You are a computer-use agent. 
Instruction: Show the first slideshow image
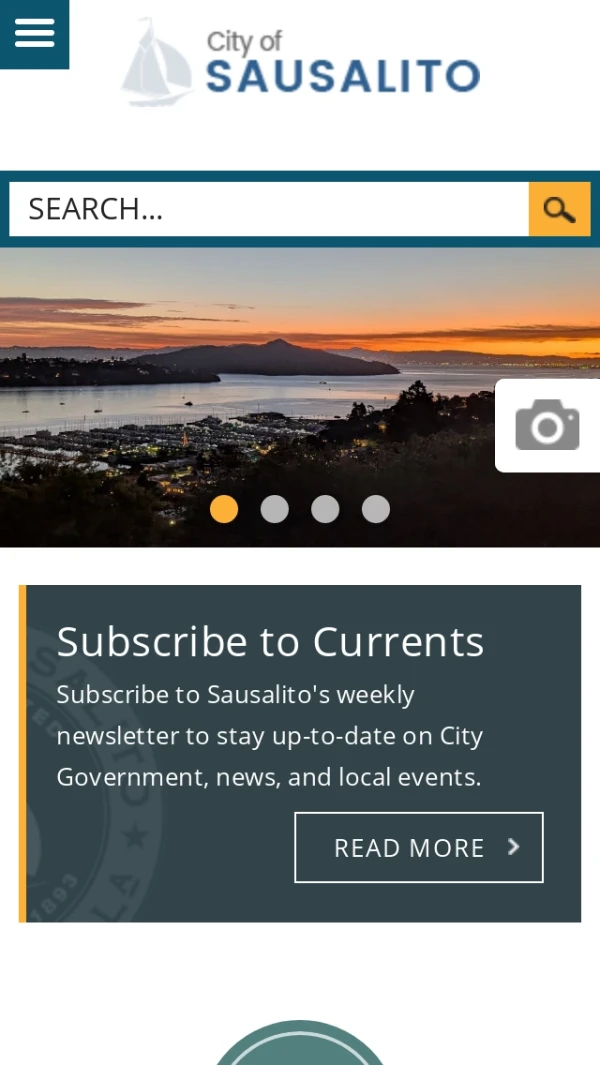[x=224, y=509]
